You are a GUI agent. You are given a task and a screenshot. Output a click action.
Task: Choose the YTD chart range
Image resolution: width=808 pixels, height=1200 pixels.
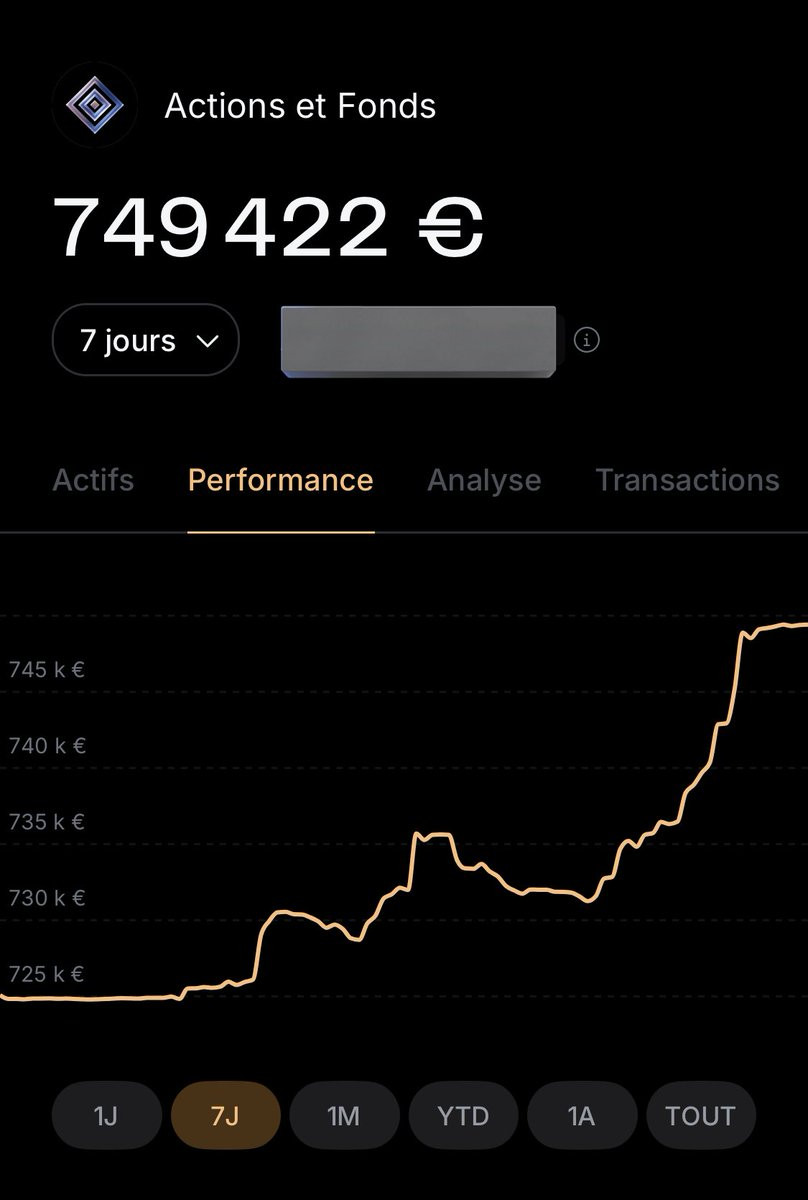point(463,1116)
